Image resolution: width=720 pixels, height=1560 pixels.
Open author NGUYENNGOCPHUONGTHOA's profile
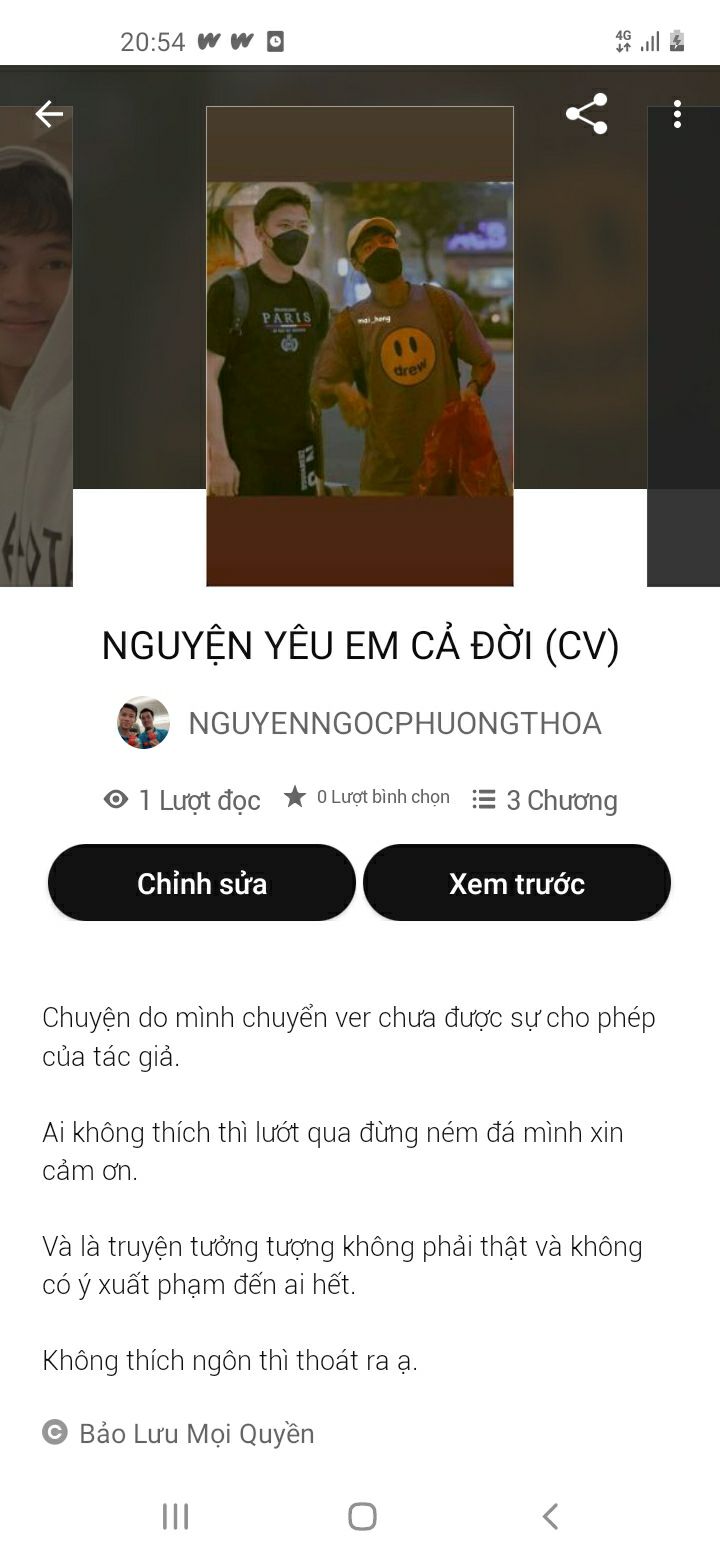coord(394,723)
